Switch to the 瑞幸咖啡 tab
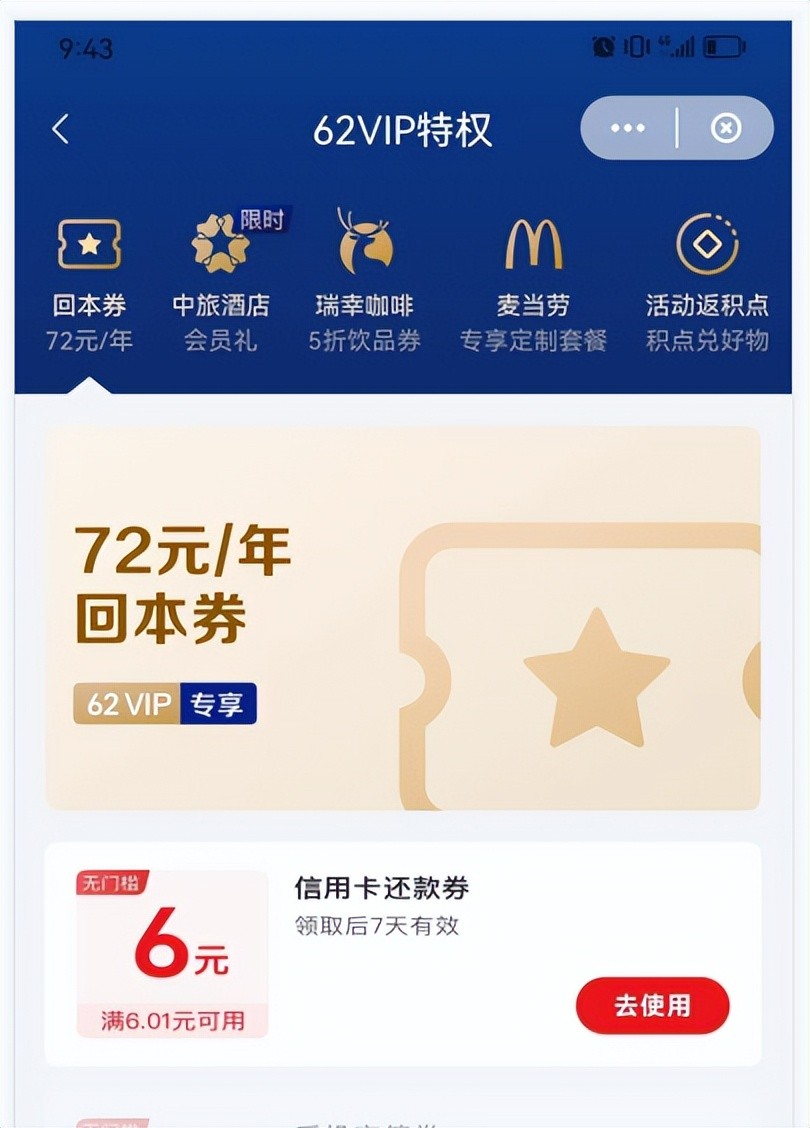 pyautogui.click(x=364, y=284)
